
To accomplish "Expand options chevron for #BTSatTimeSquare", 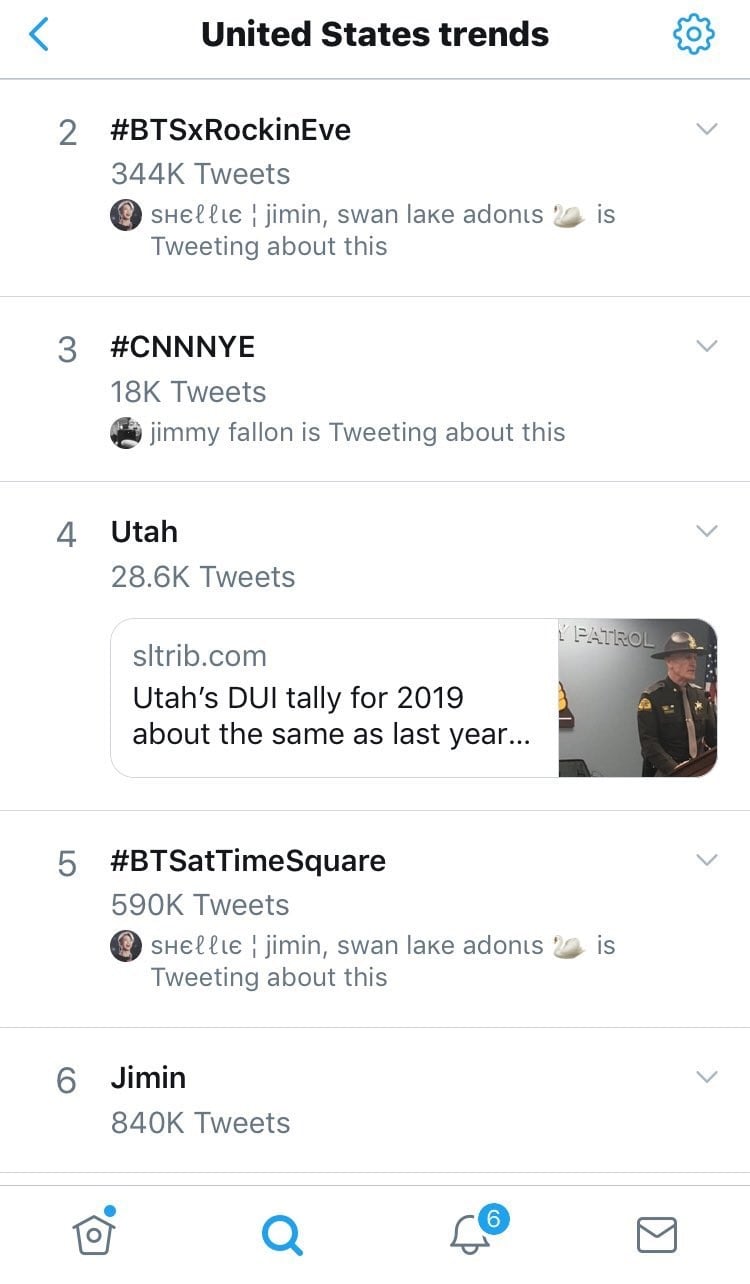I will (x=707, y=860).
